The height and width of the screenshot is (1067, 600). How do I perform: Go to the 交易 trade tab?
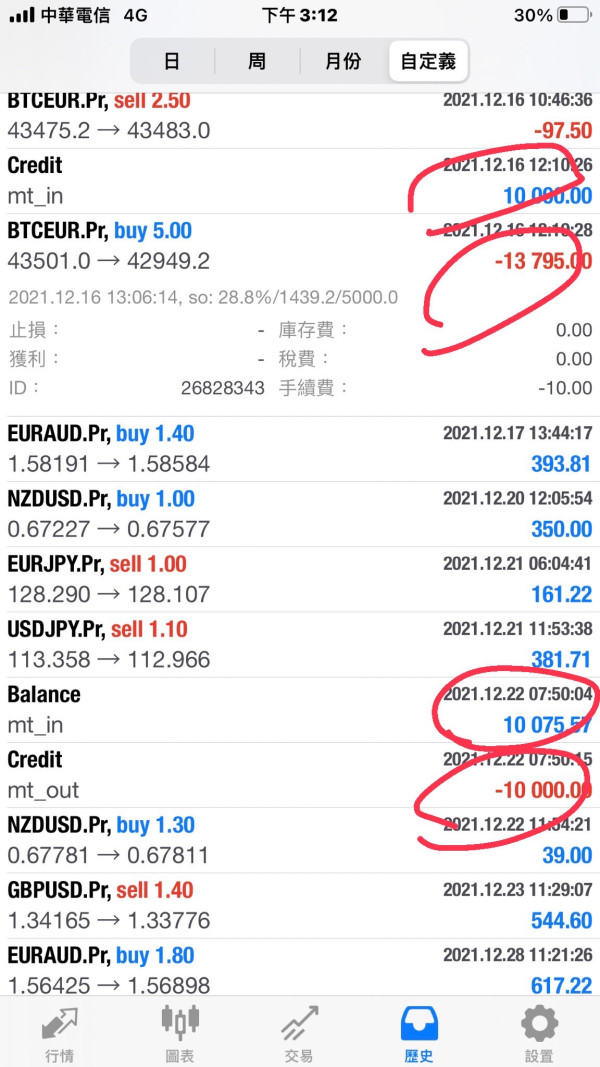click(299, 1033)
